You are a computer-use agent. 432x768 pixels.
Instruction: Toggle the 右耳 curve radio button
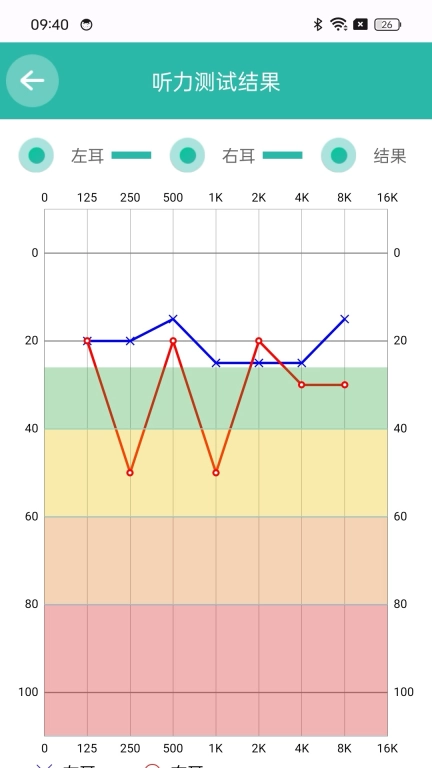tap(187, 156)
